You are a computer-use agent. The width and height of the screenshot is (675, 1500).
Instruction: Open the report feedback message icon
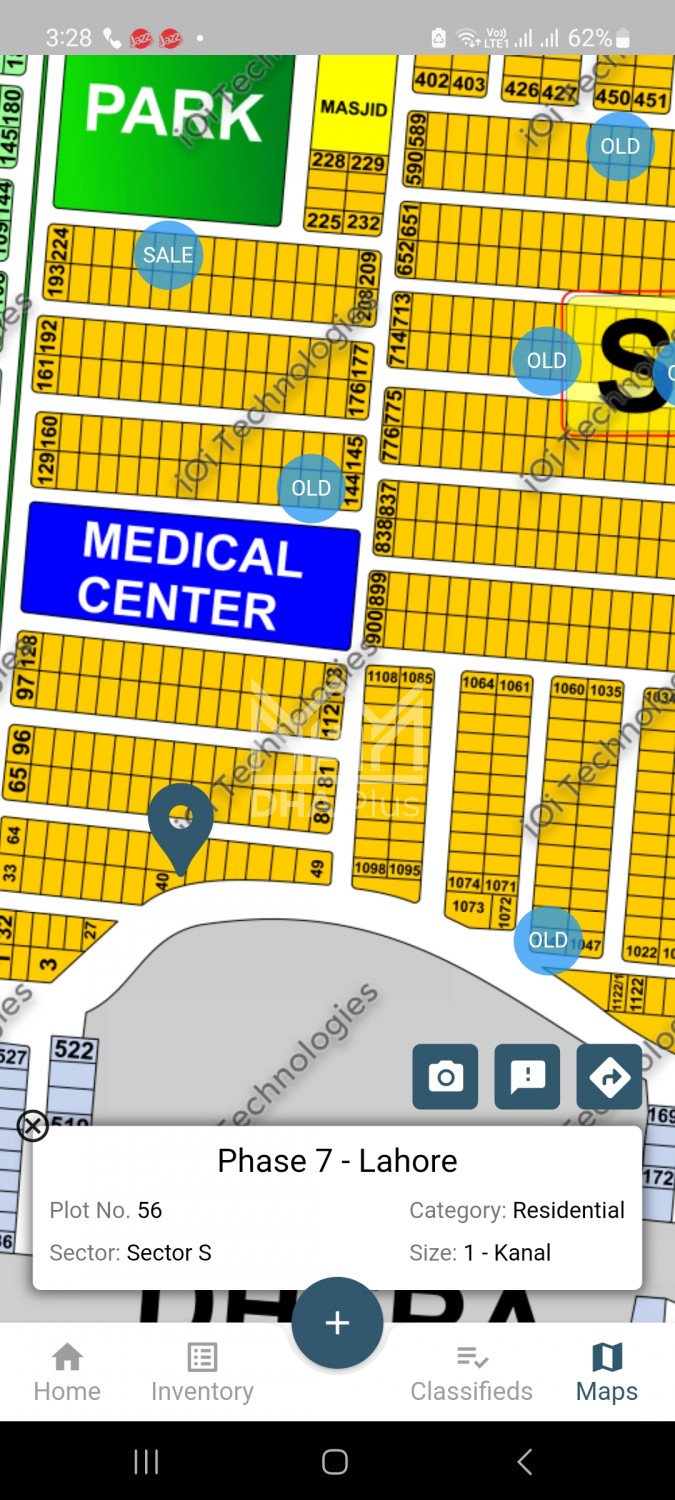coord(527,1077)
